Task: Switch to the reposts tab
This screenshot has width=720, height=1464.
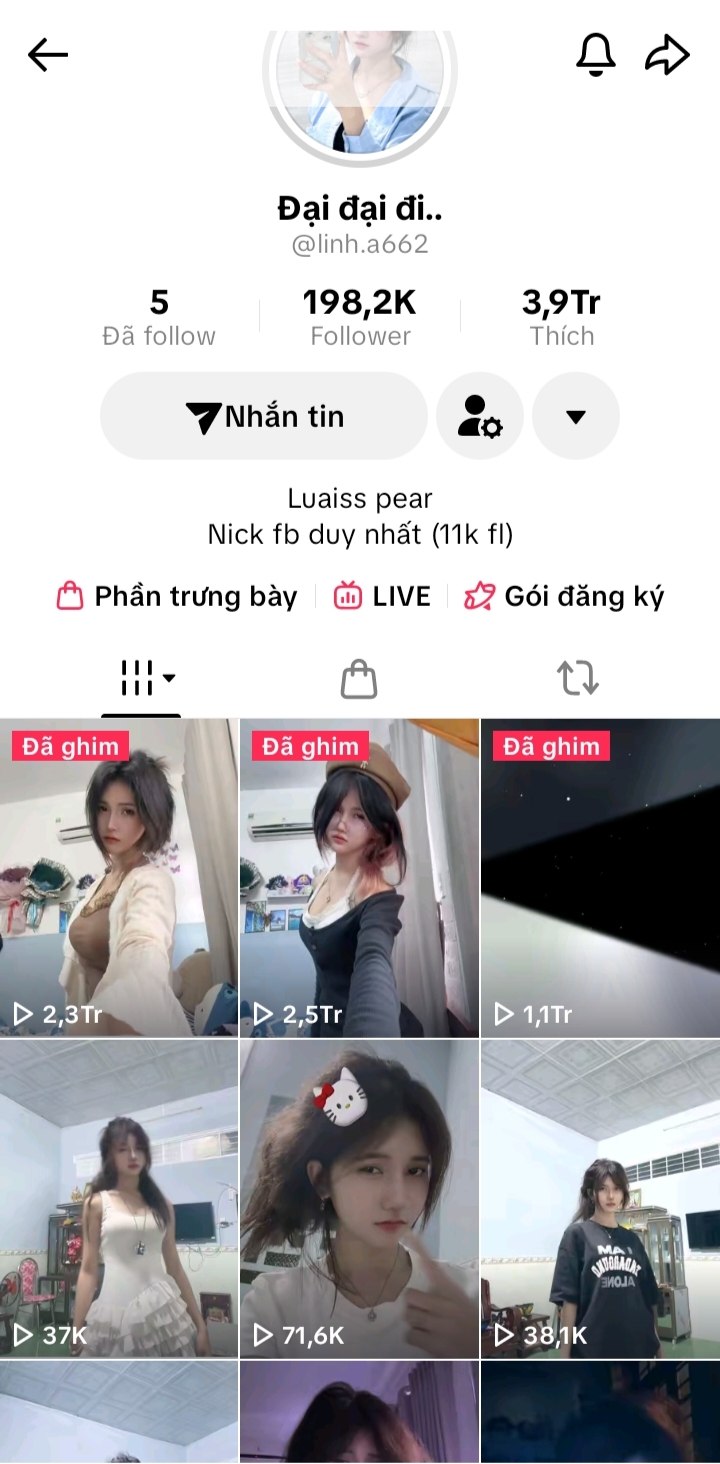Action: tap(578, 679)
